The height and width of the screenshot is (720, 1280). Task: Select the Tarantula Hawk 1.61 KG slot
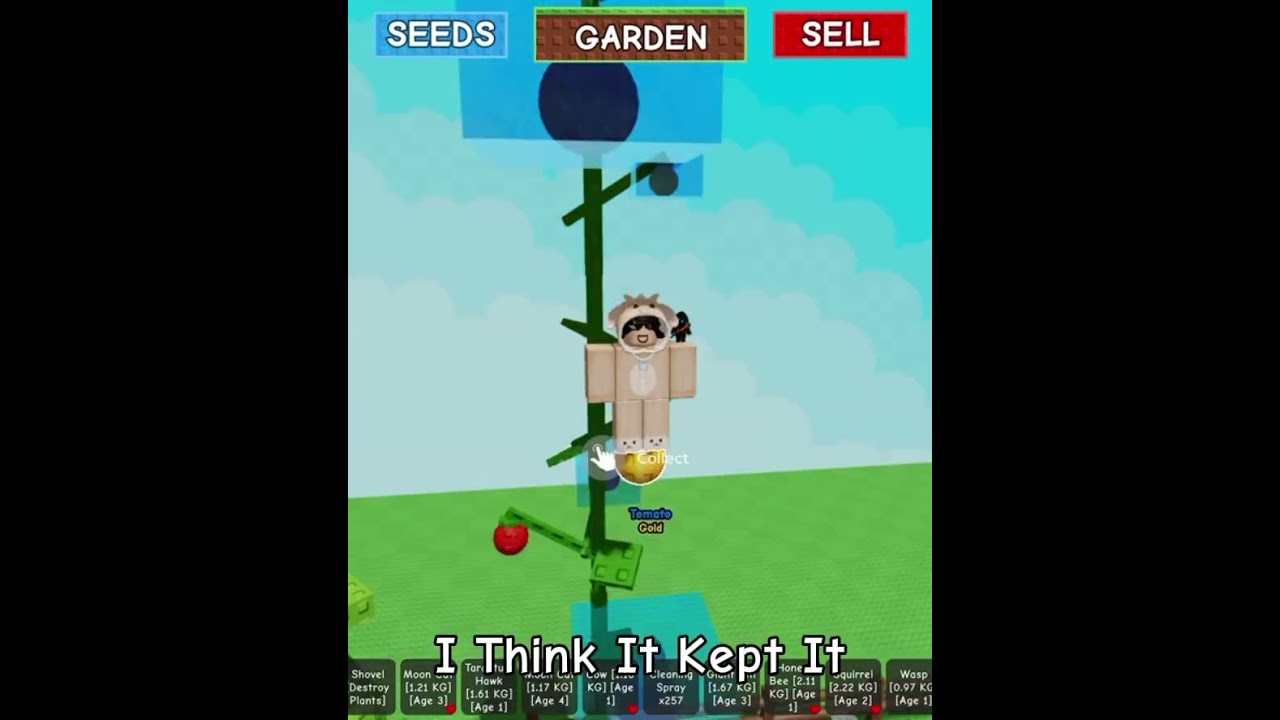tap(489, 687)
